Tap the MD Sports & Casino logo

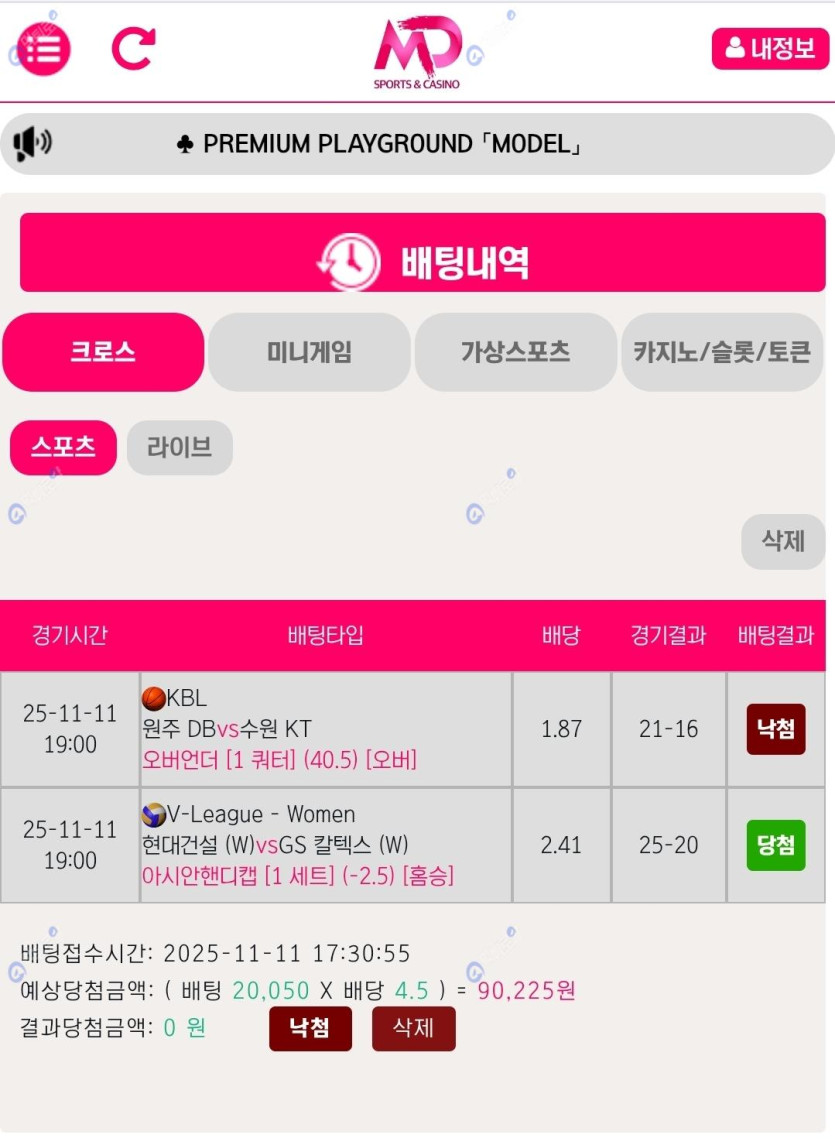pyautogui.click(x=418, y=50)
